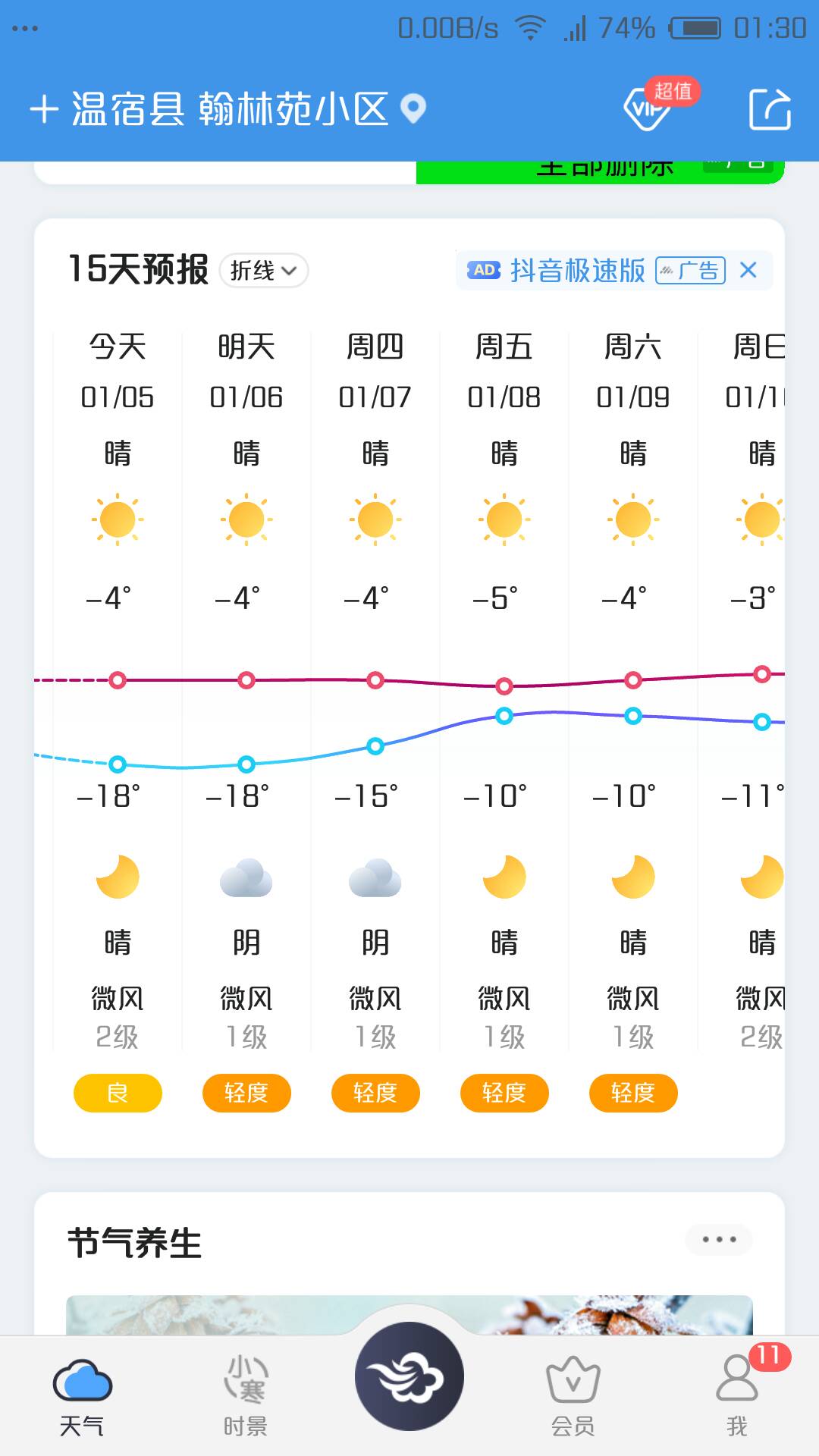Viewport: 819px width, 1456px height.
Task: Open the 抖音极速版 ad link
Action: click(578, 271)
